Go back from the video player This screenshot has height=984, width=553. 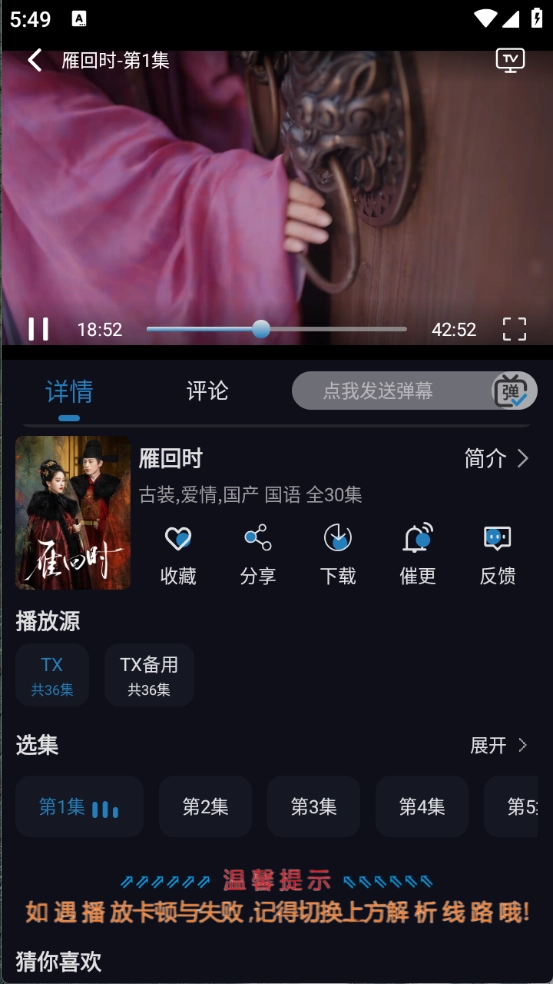pos(35,61)
